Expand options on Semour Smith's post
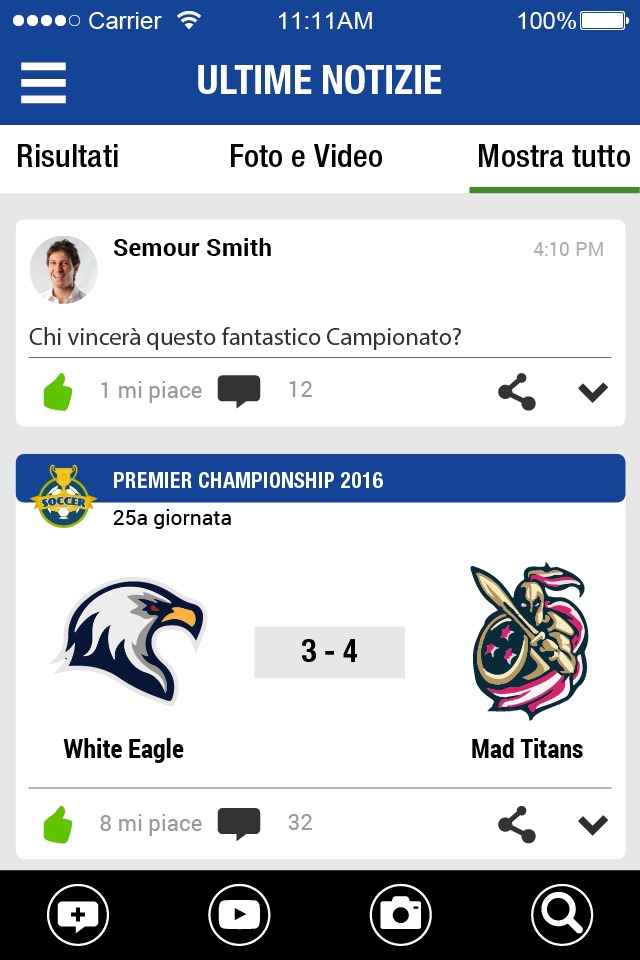Viewport: 640px width, 960px height. (x=593, y=392)
